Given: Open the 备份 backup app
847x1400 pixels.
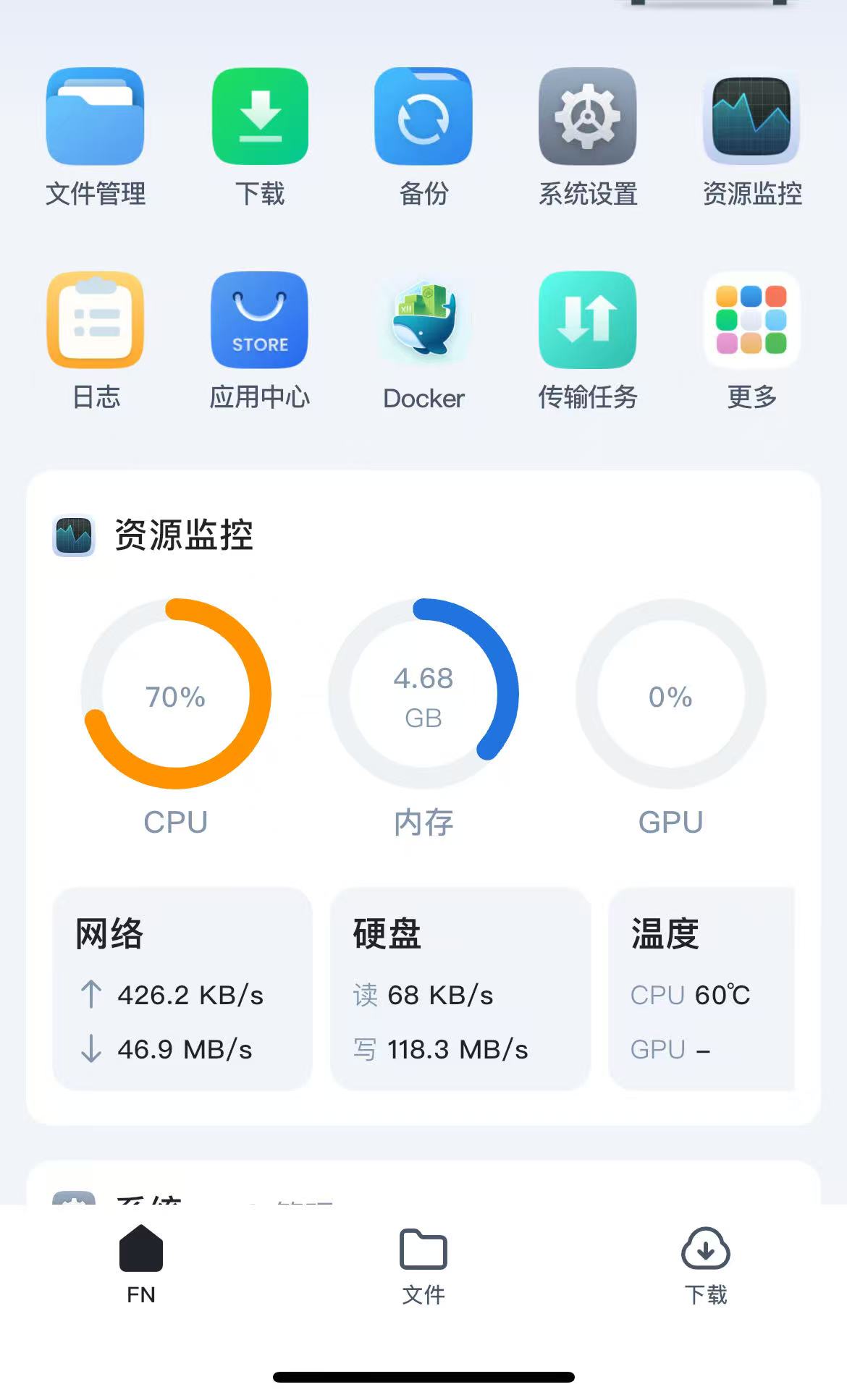Looking at the screenshot, I should (x=423, y=116).
